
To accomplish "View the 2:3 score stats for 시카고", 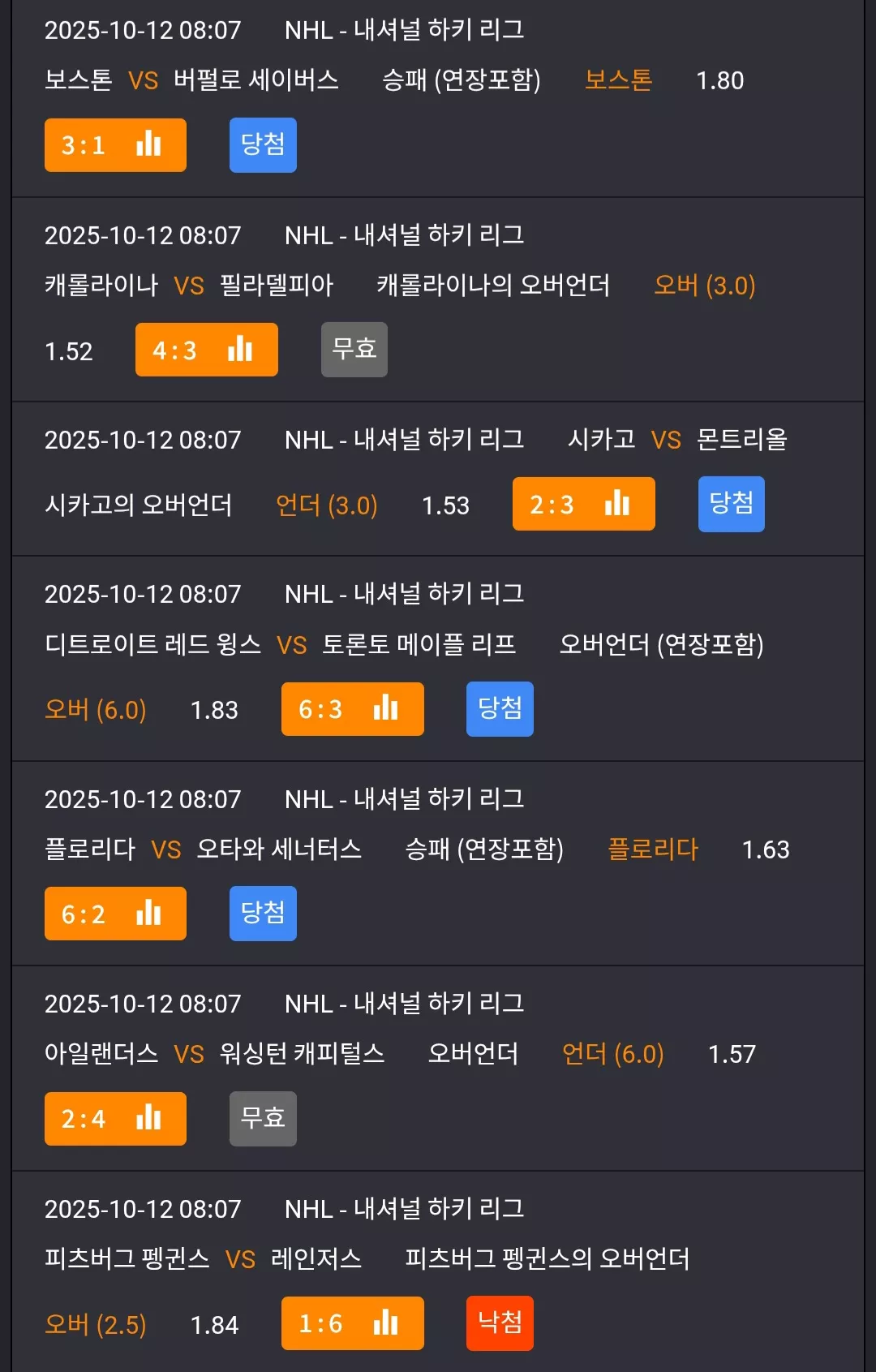I will pos(584,504).
